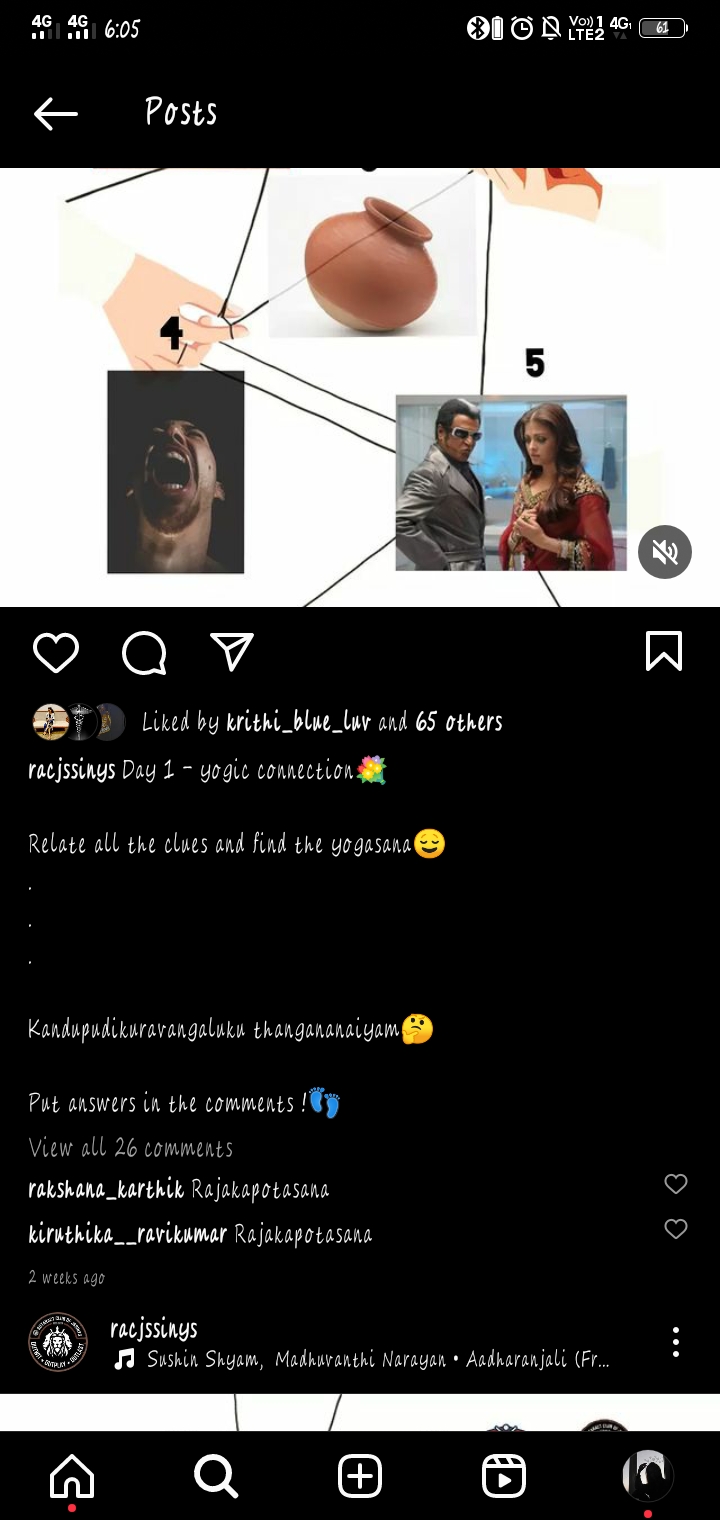Viewport: 720px width, 1520px height.
Task: Create a new post
Action: pos(360,1476)
